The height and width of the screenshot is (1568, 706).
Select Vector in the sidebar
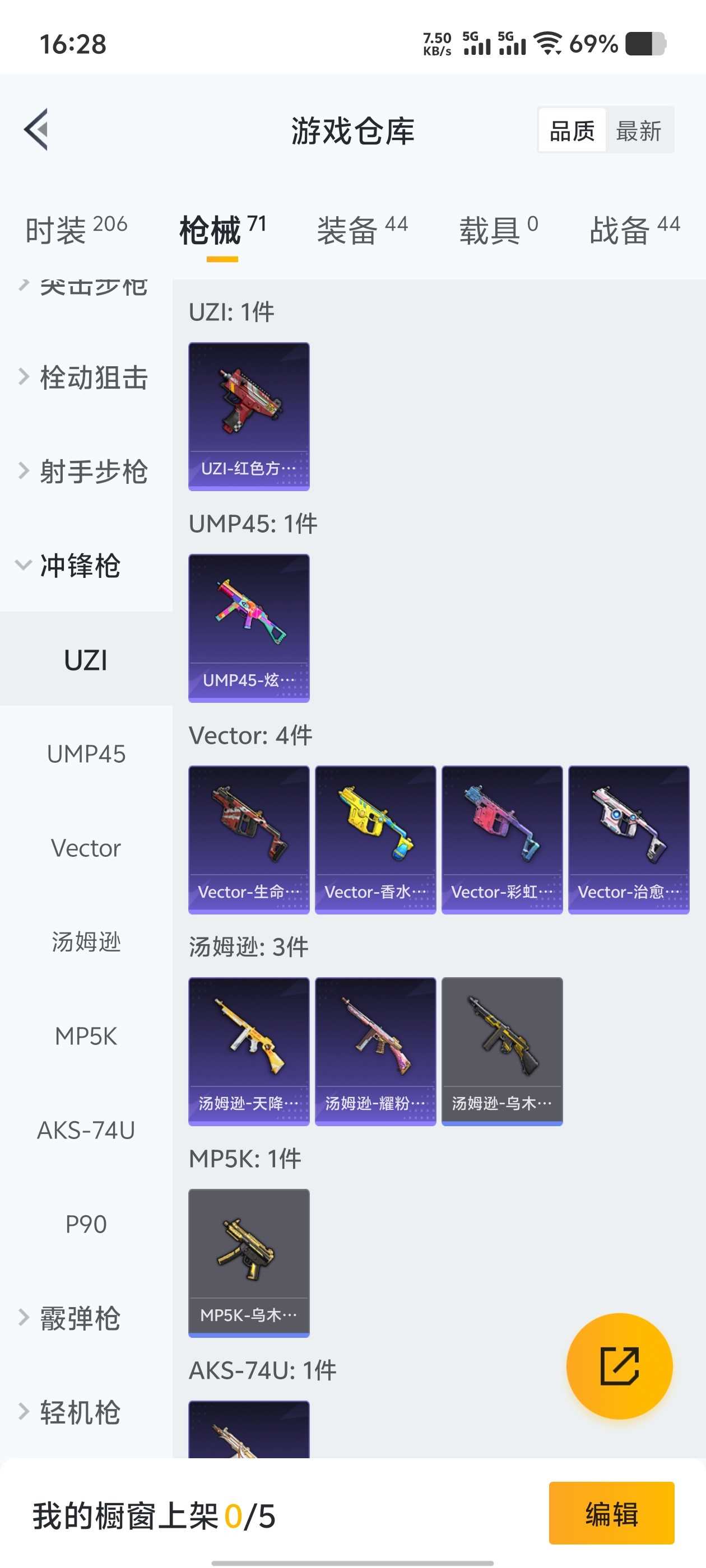tap(86, 848)
